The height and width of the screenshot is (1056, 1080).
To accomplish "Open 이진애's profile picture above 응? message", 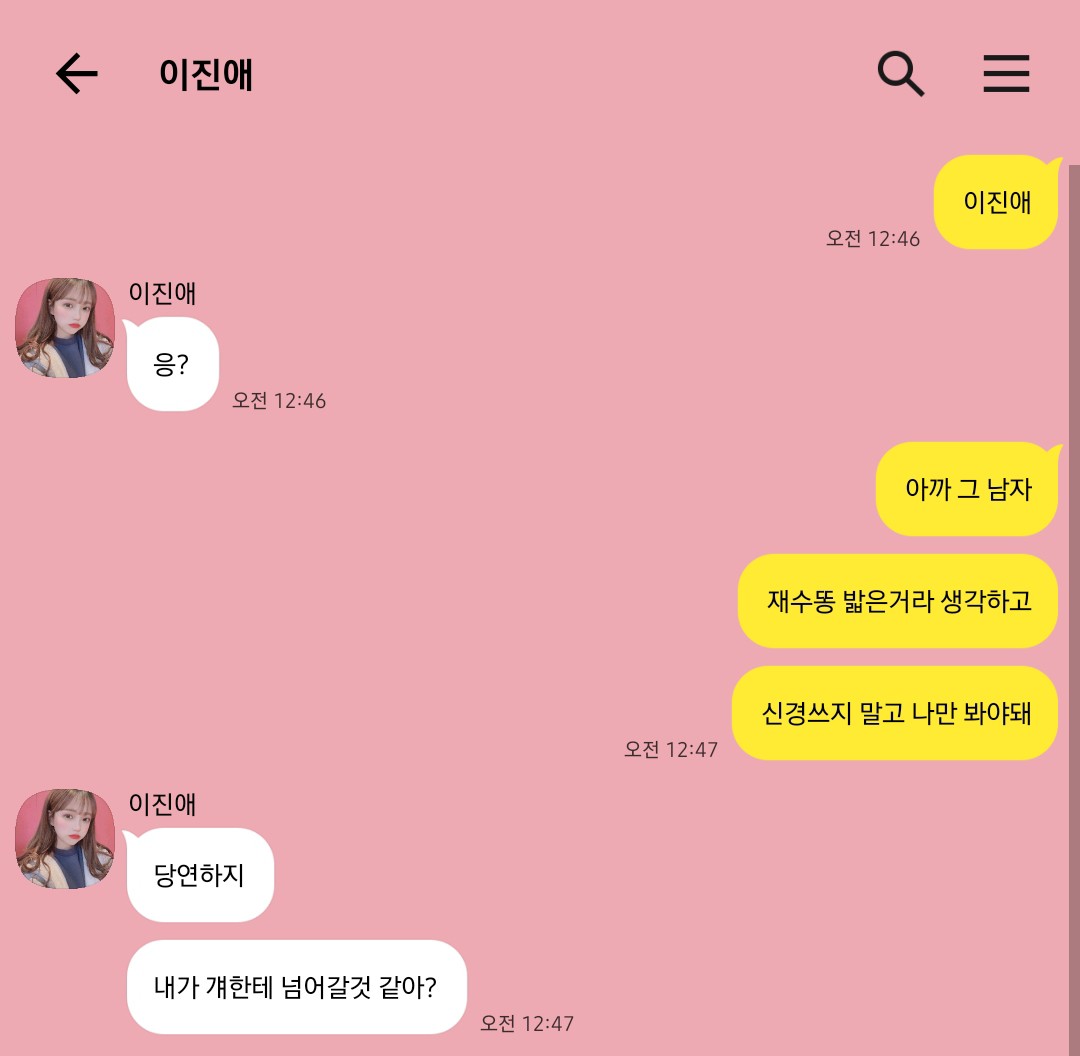I will pyautogui.click(x=65, y=328).
